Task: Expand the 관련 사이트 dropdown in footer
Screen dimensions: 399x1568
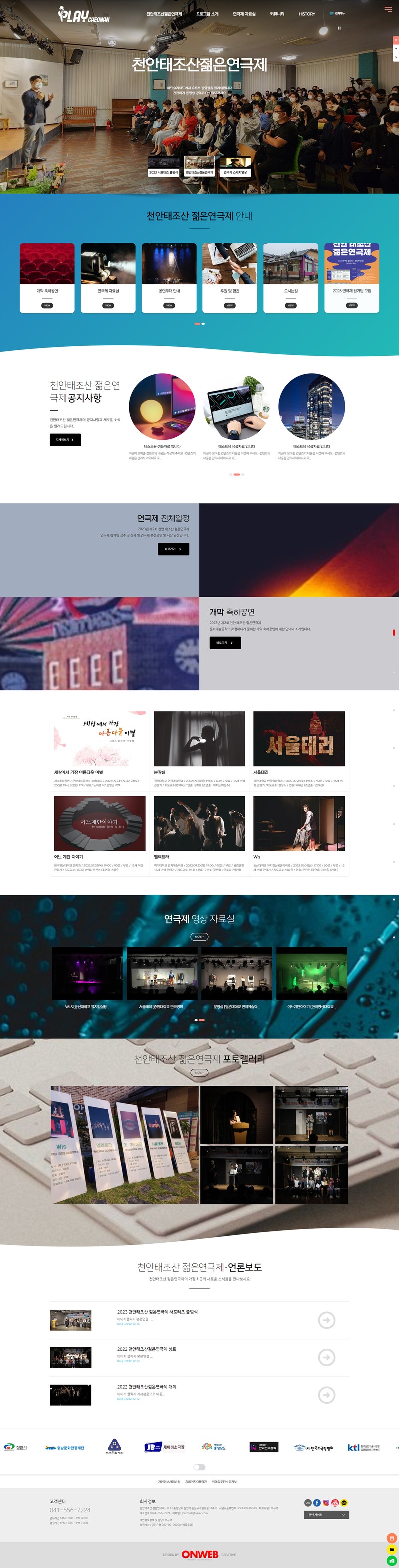Action: [x=327, y=1515]
